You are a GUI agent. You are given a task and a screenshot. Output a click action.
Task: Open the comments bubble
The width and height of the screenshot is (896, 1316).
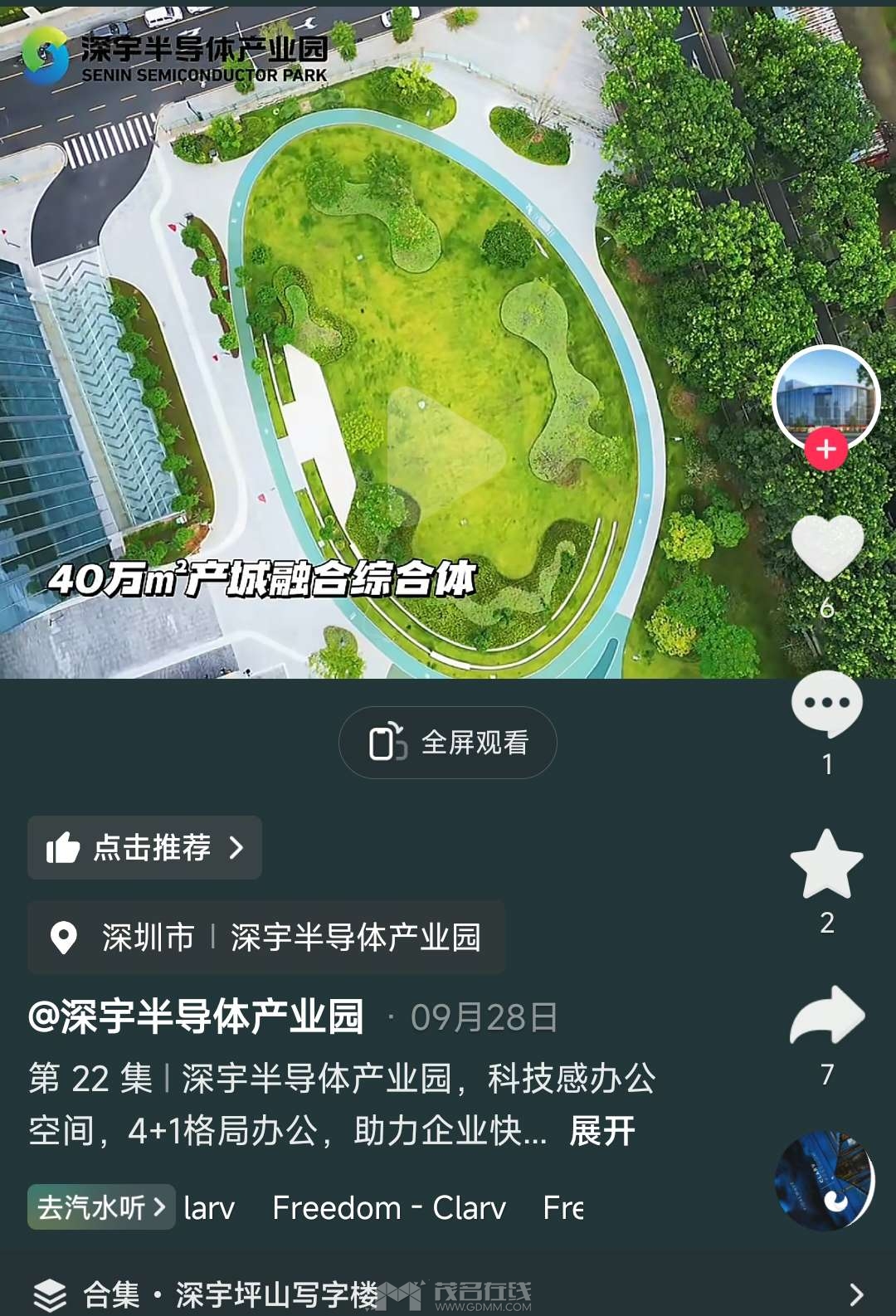[827, 704]
